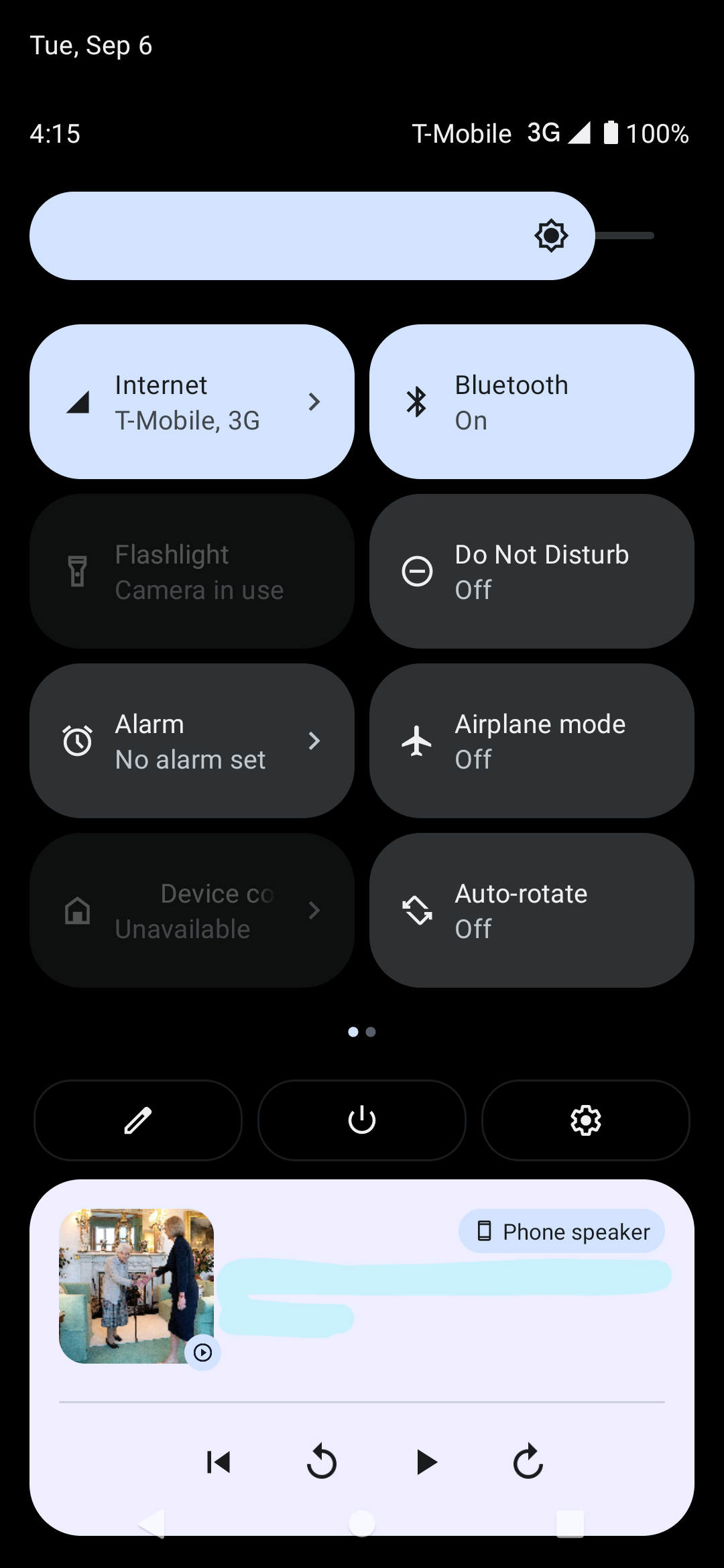Select the Bluetooth icon
724x1568 pixels.
click(416, 401)
